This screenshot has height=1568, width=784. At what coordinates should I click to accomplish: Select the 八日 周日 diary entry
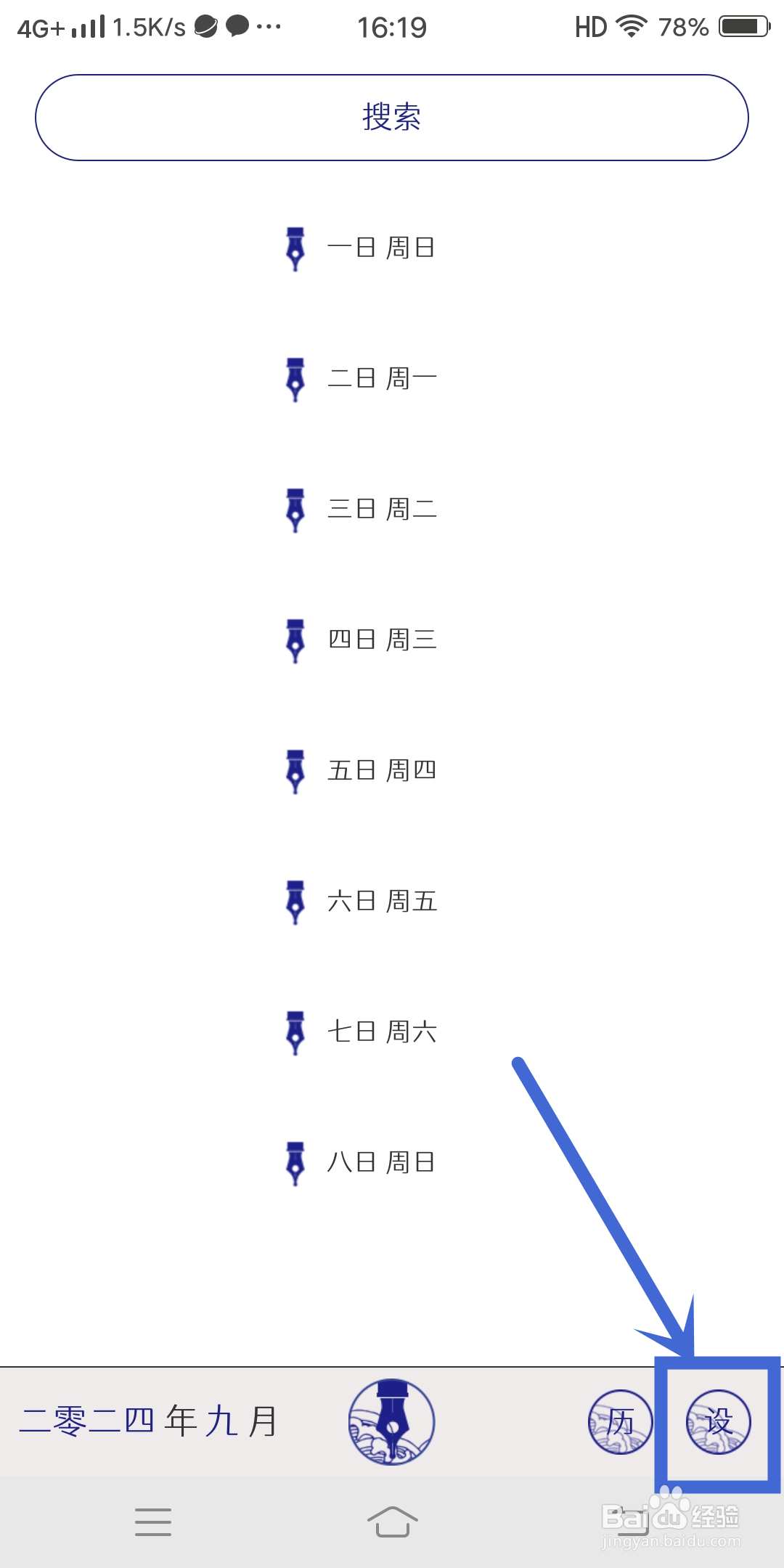click(x=380, y=1162)
